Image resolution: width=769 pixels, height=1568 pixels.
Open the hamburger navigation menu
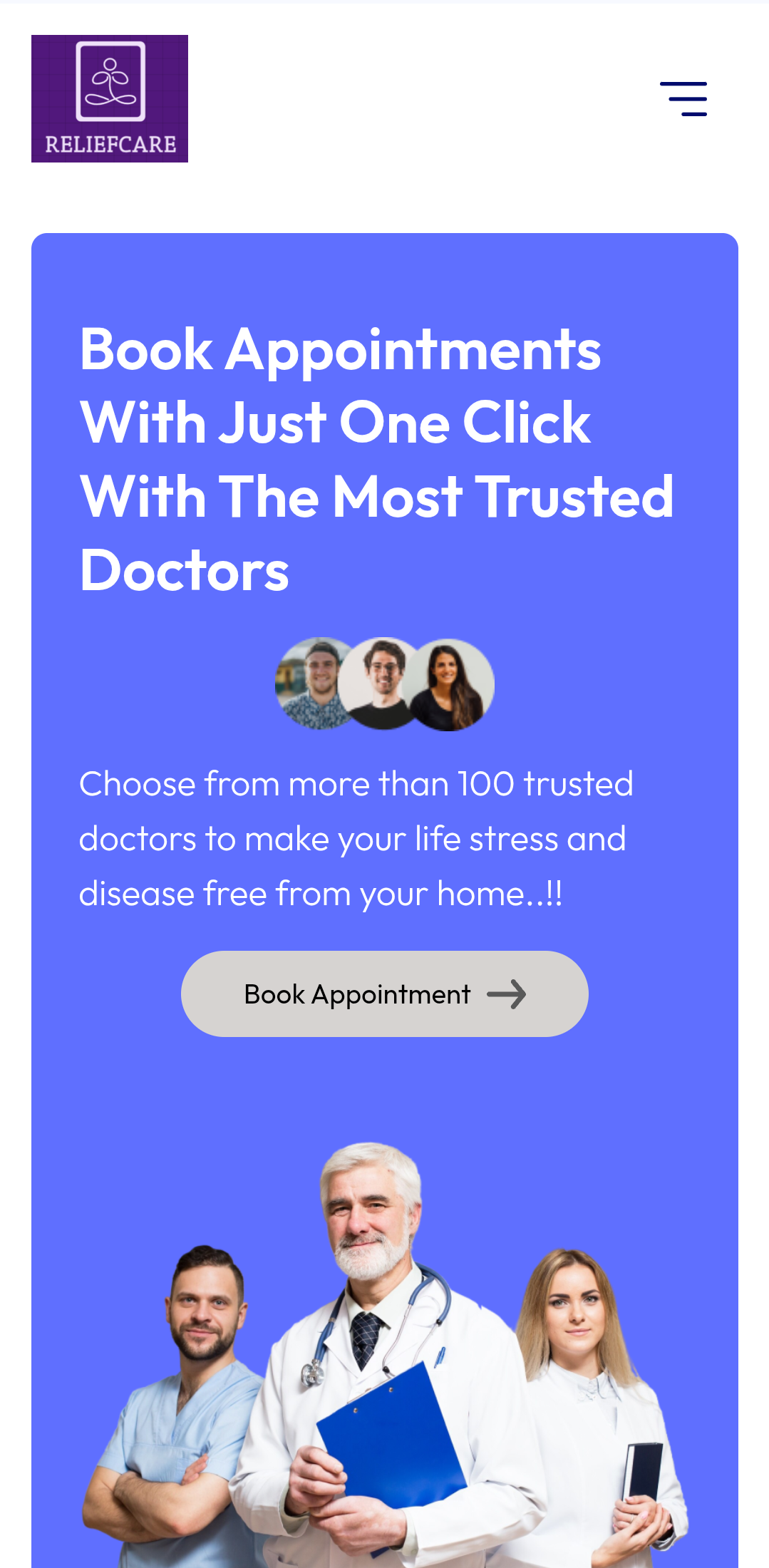(683, 99)
